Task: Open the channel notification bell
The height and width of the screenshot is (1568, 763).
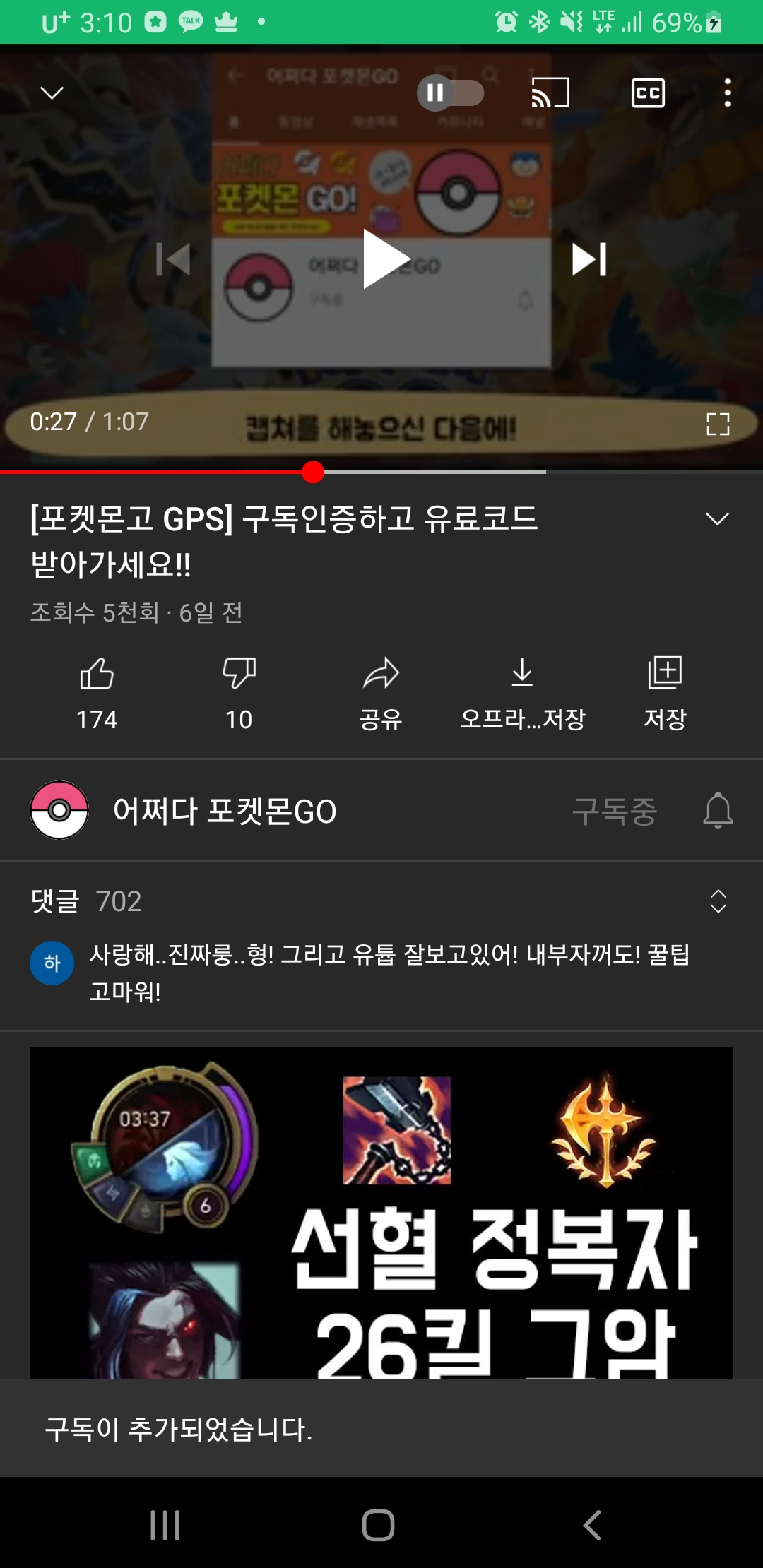Action: (718, 810)
